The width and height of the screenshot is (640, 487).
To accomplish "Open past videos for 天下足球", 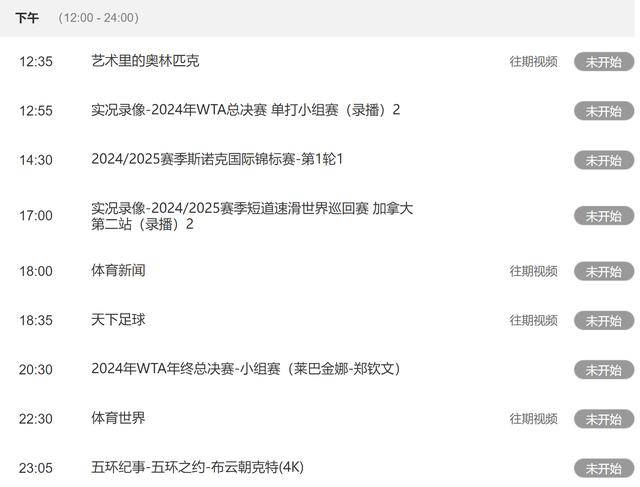I will pyautogui.click(x=533, y=320).
